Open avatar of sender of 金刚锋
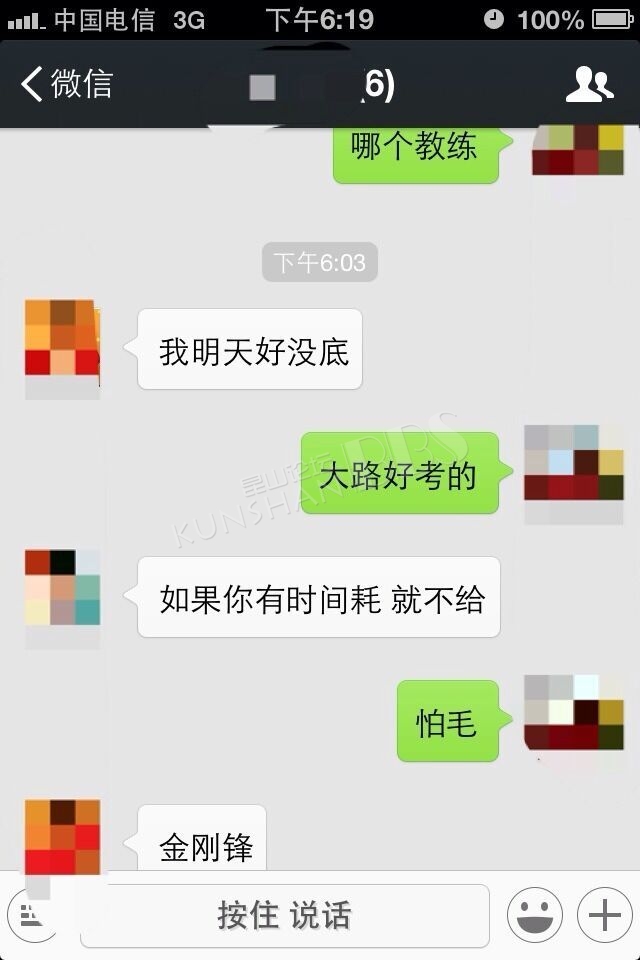The height and width of the screenshot is (960, 640). [62, 836]
